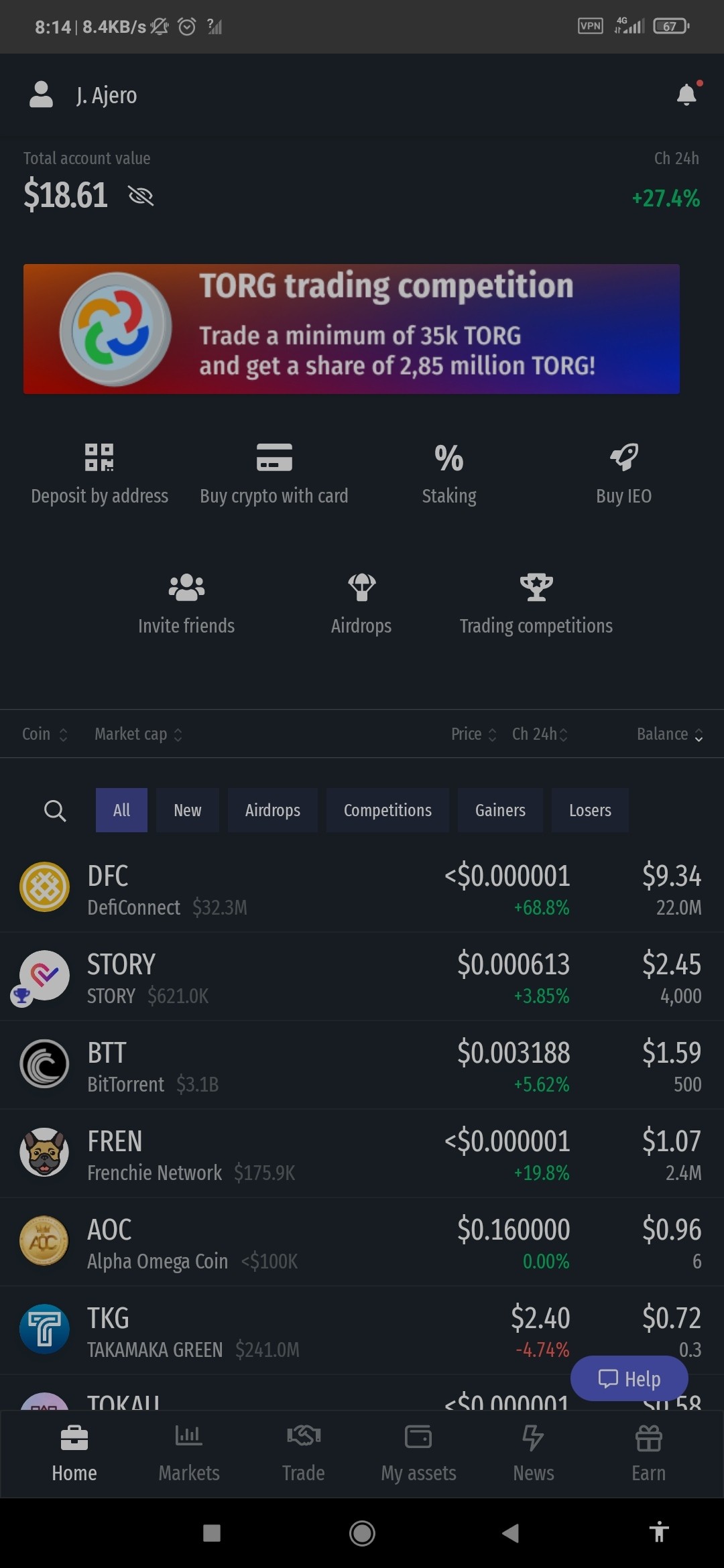This screenshot has width=724, height=1568.
Task: Open the BTT BitTorrent row
Action: pos(362,1065)
